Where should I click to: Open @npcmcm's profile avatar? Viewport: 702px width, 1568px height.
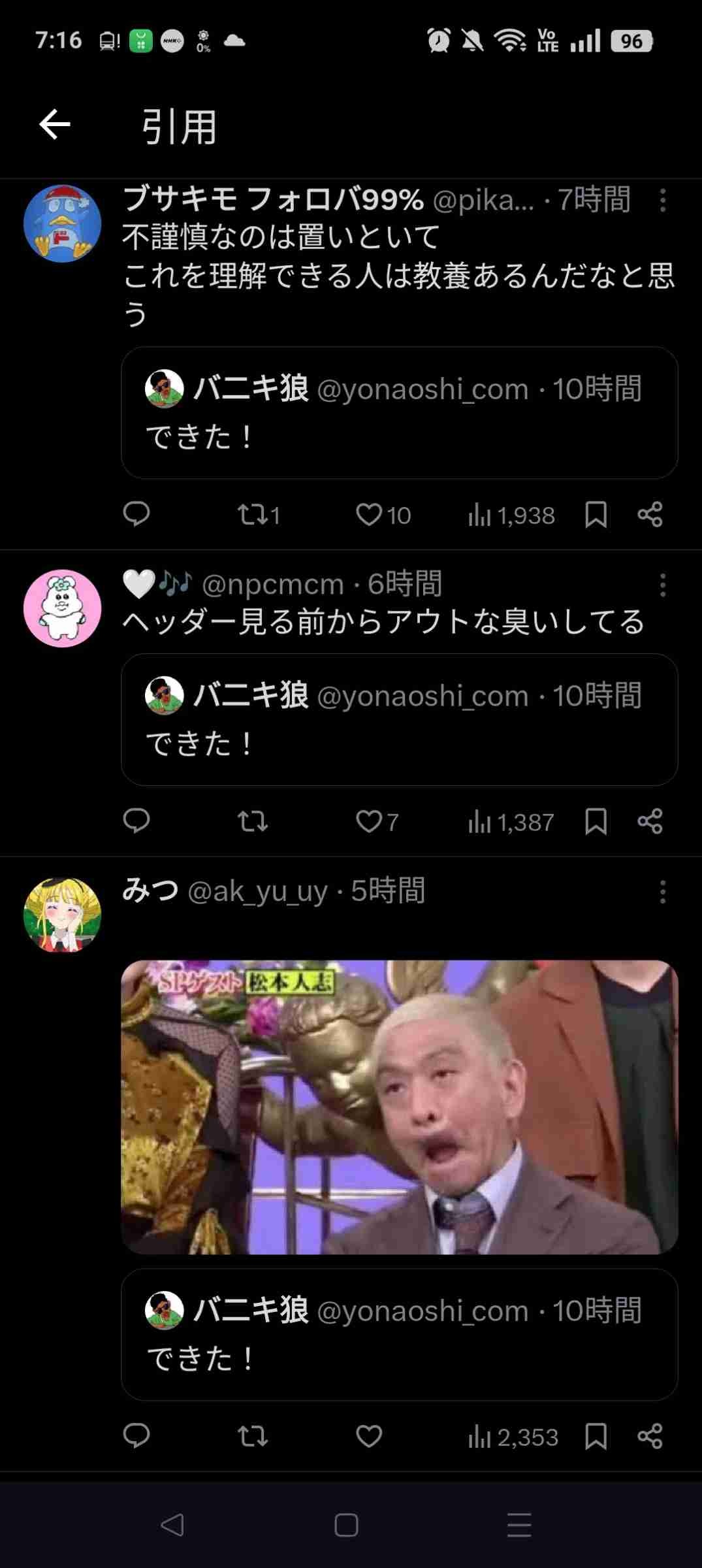(63, 608)
